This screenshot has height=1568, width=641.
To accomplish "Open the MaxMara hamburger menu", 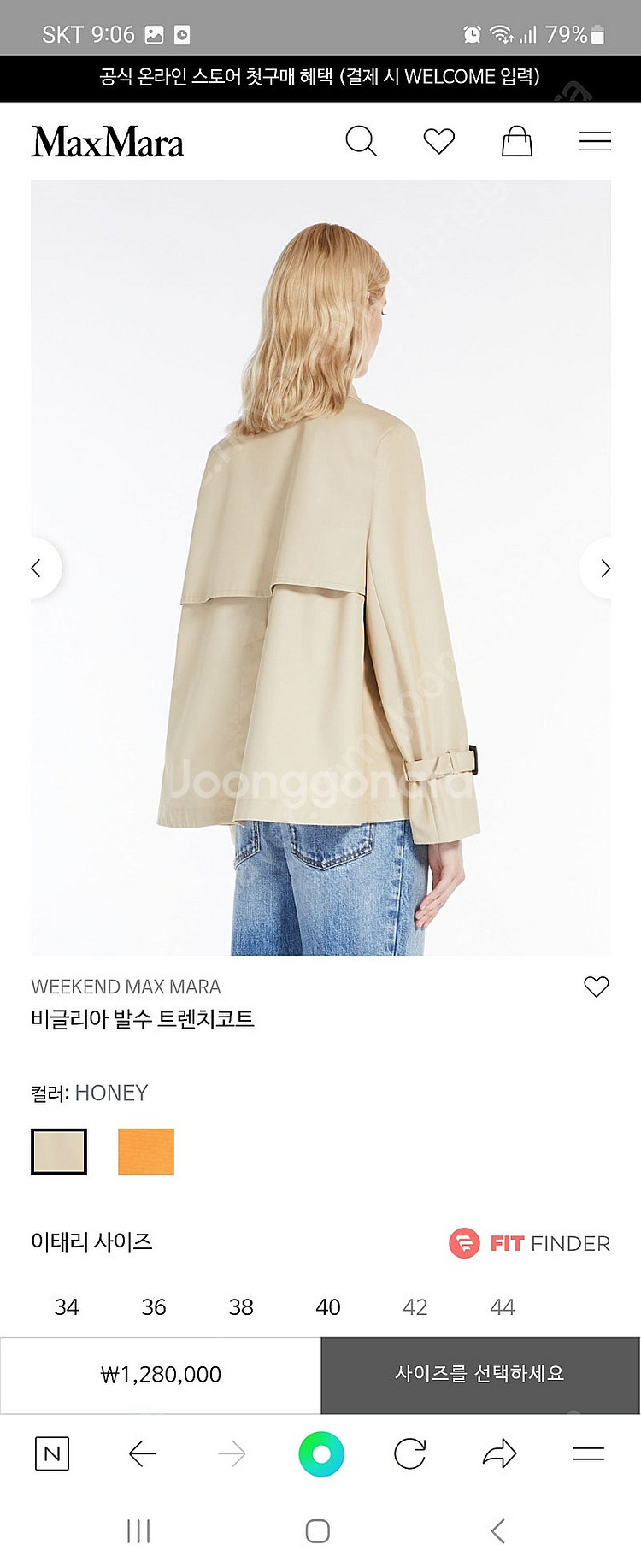I will click(595, 141).
